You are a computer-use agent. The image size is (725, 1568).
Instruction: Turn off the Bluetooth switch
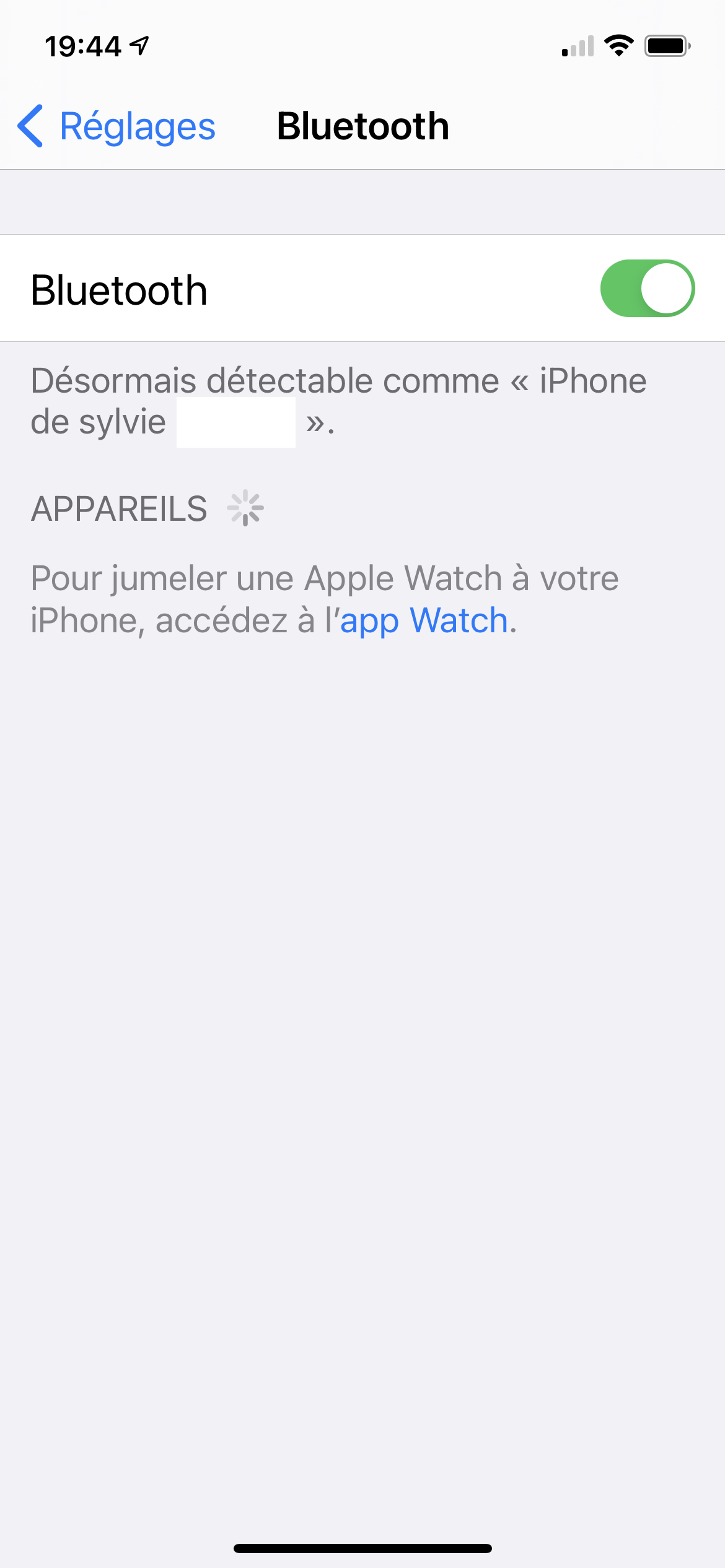click(647, 289)
